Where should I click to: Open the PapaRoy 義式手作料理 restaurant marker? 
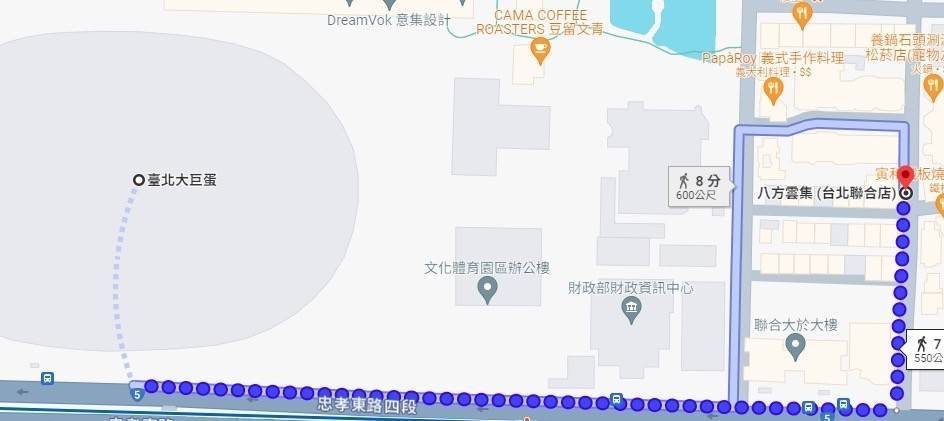pyautogui.click(x=771, y=90)
